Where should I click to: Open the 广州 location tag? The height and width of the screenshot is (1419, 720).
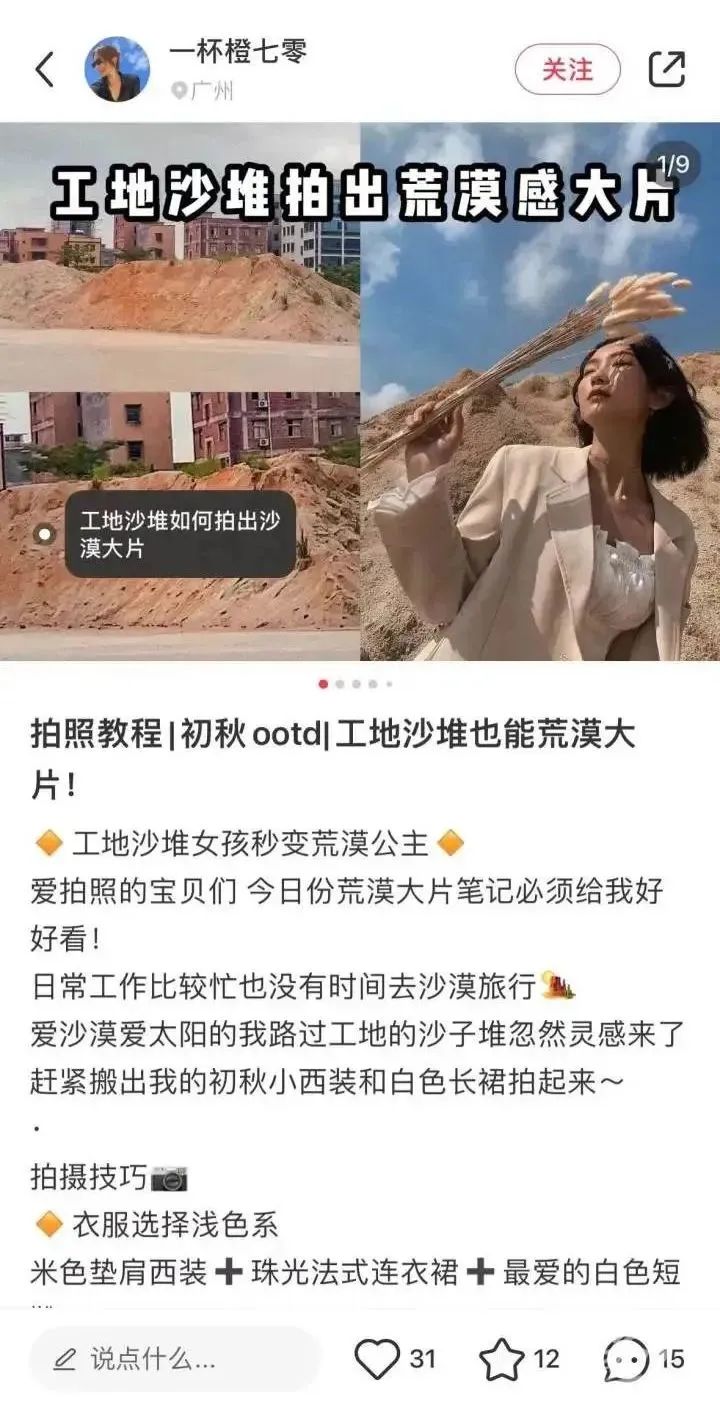[203, 91]
